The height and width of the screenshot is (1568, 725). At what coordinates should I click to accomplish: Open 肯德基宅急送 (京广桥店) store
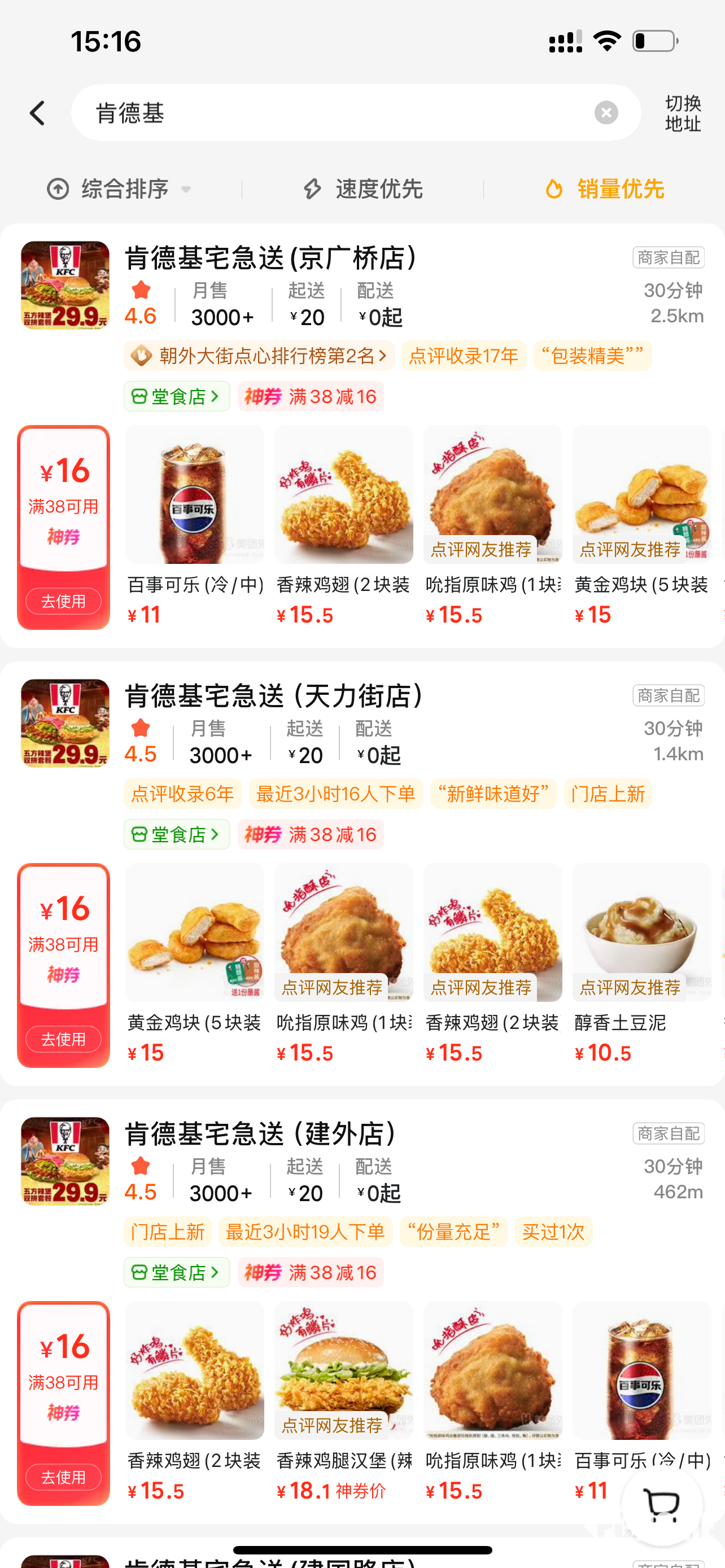[x=272, y=258]
